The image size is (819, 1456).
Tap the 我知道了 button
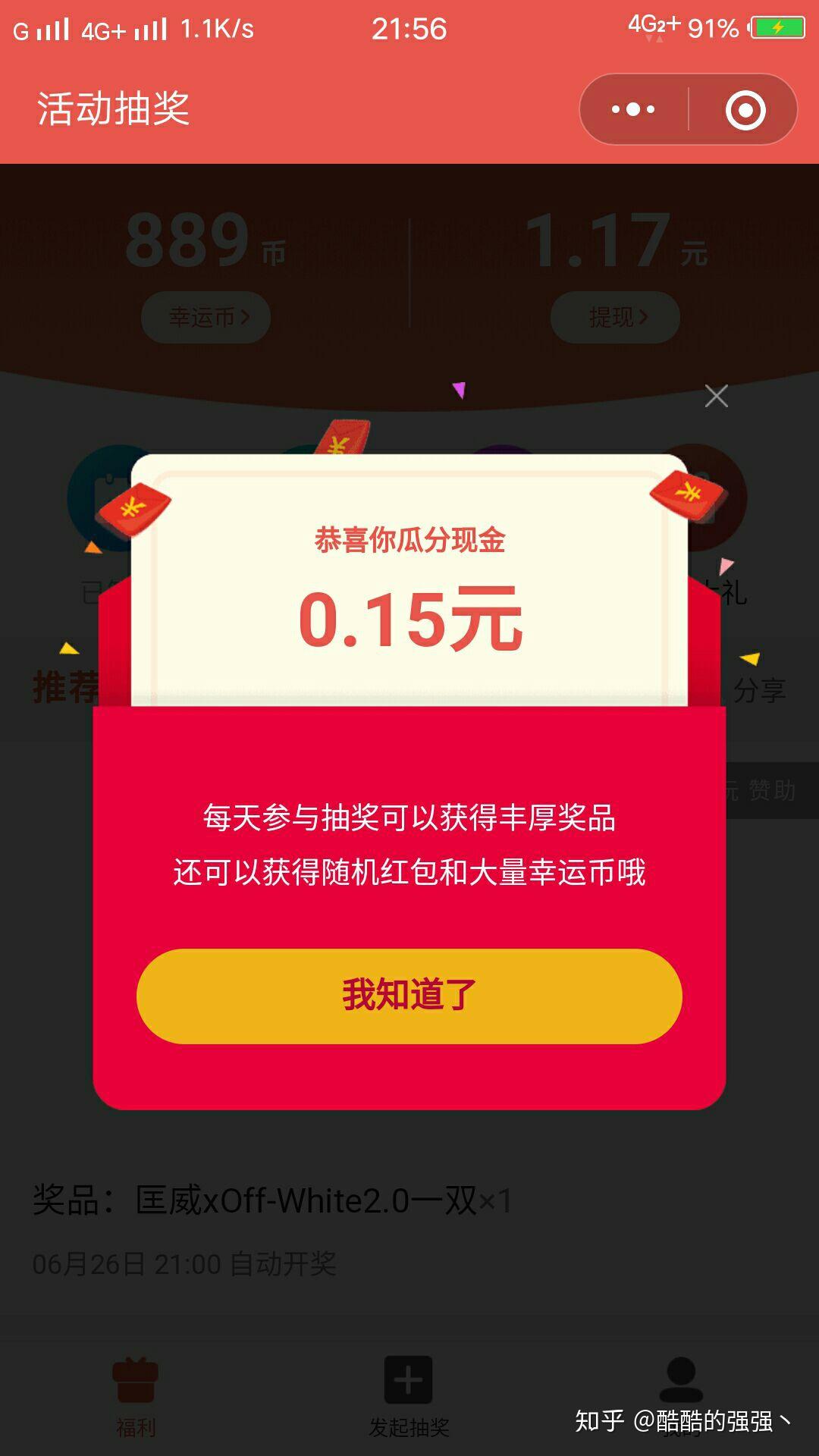(x=409, y=996)
